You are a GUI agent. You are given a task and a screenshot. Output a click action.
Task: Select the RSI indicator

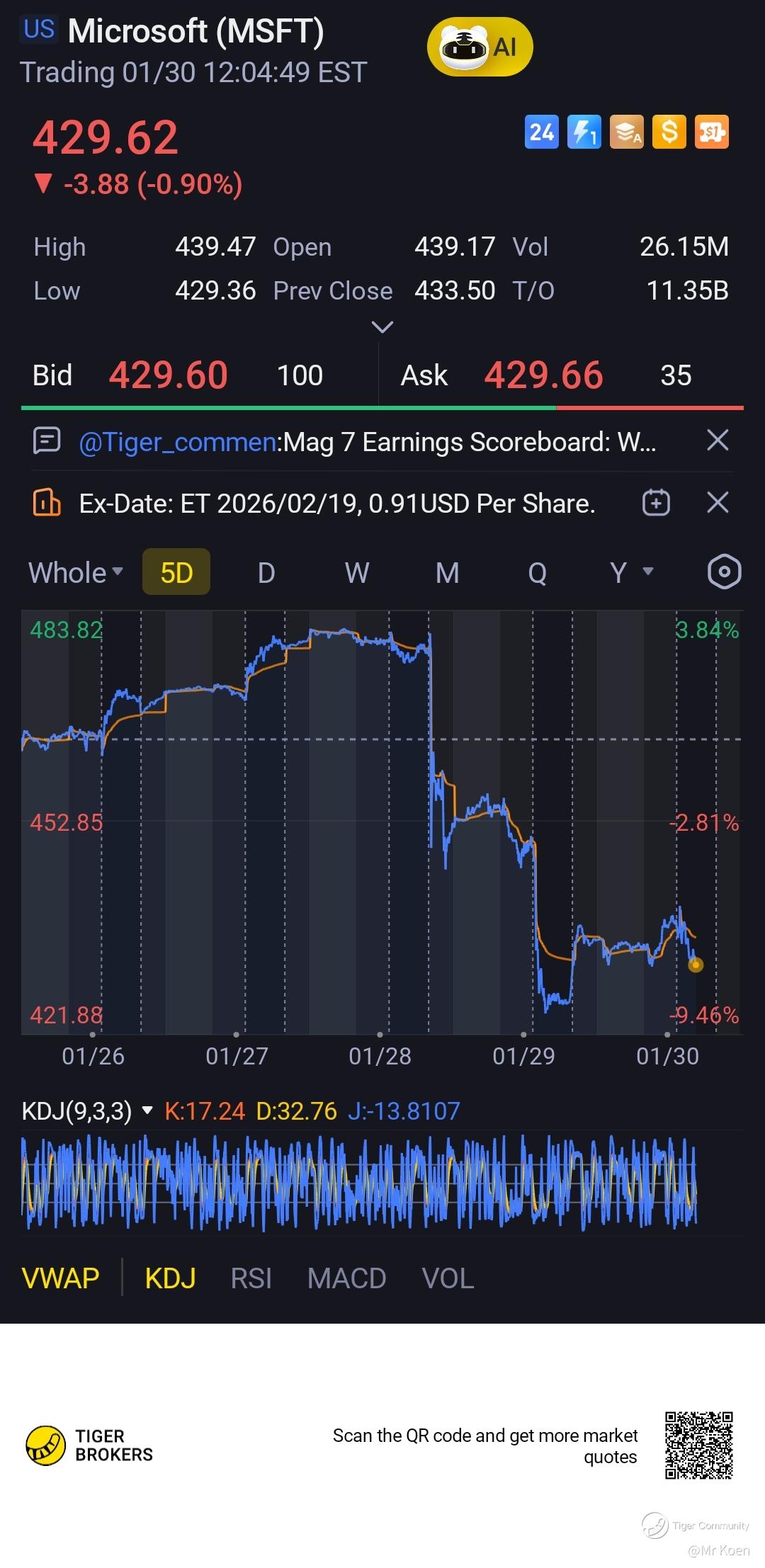click(251, 1278)
